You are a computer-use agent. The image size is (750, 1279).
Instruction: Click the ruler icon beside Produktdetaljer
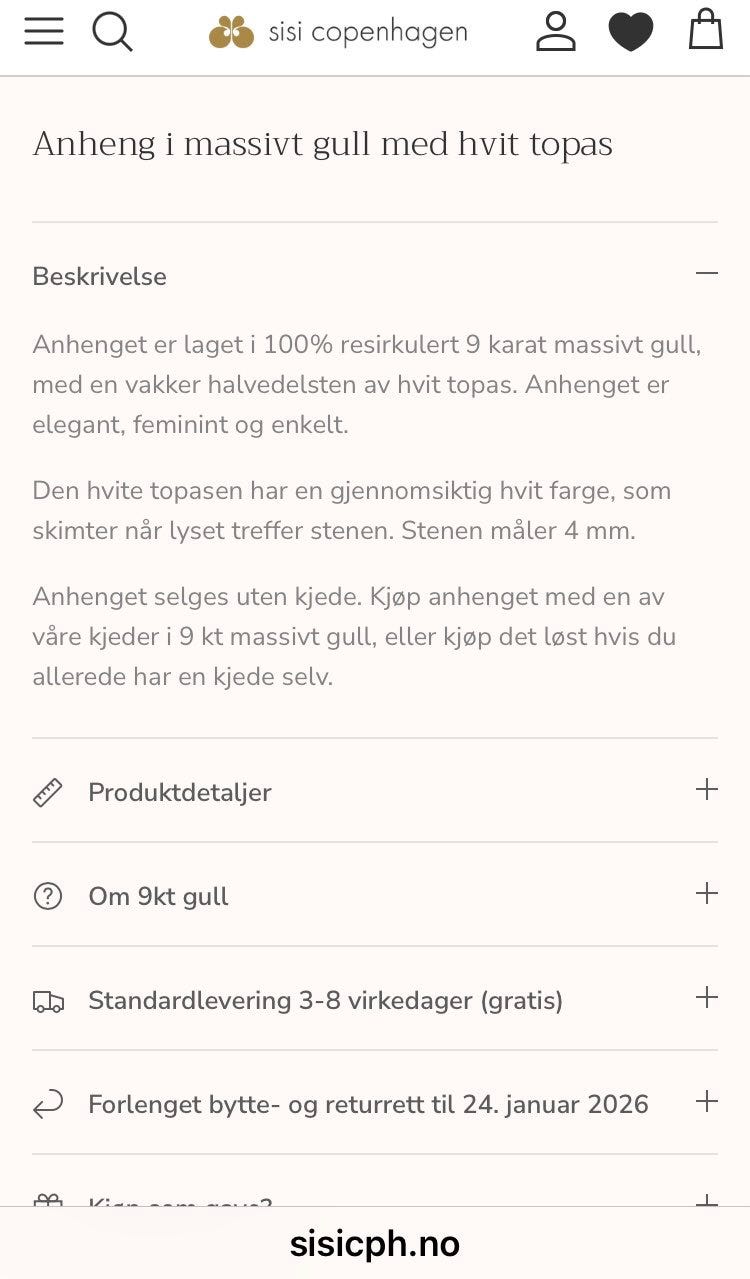(x=48, y=791)
